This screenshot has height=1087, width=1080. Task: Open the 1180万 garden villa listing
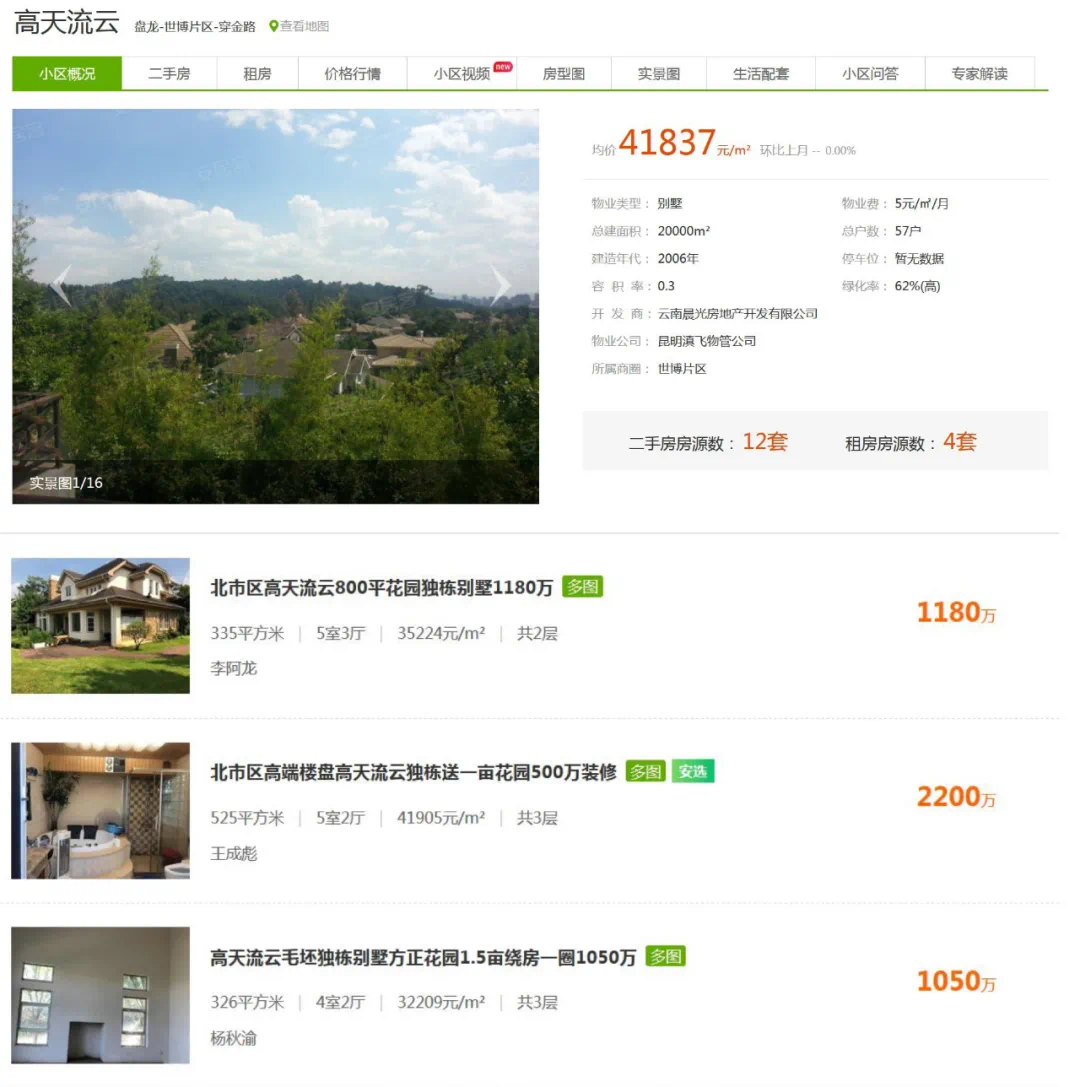coord(381,588)
